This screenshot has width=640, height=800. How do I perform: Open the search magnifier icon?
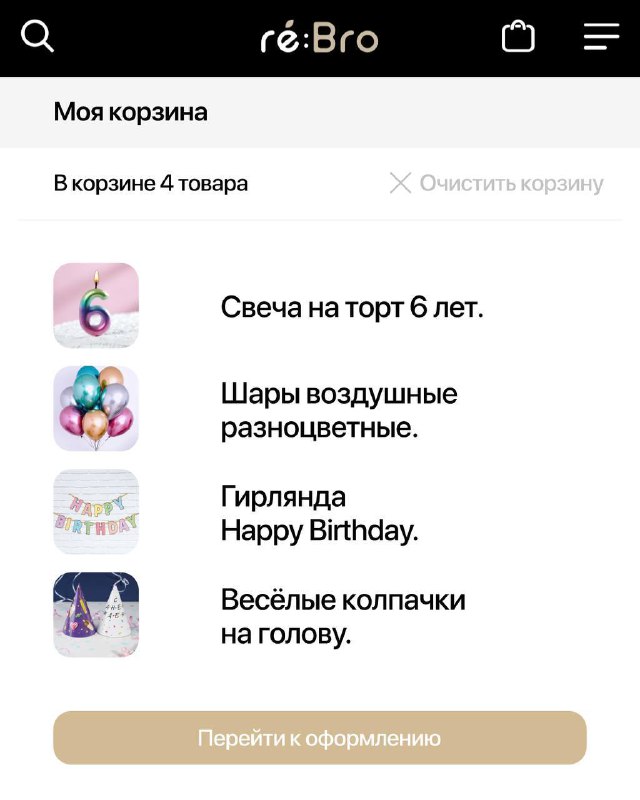tap(37, 37)
